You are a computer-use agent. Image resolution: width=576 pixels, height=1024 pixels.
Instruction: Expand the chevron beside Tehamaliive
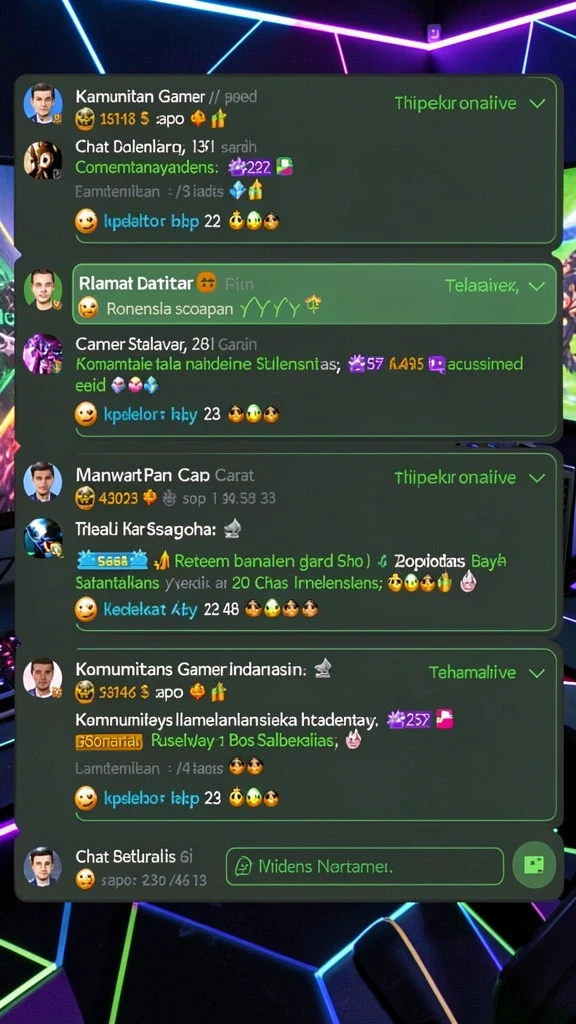click(537, 673)
